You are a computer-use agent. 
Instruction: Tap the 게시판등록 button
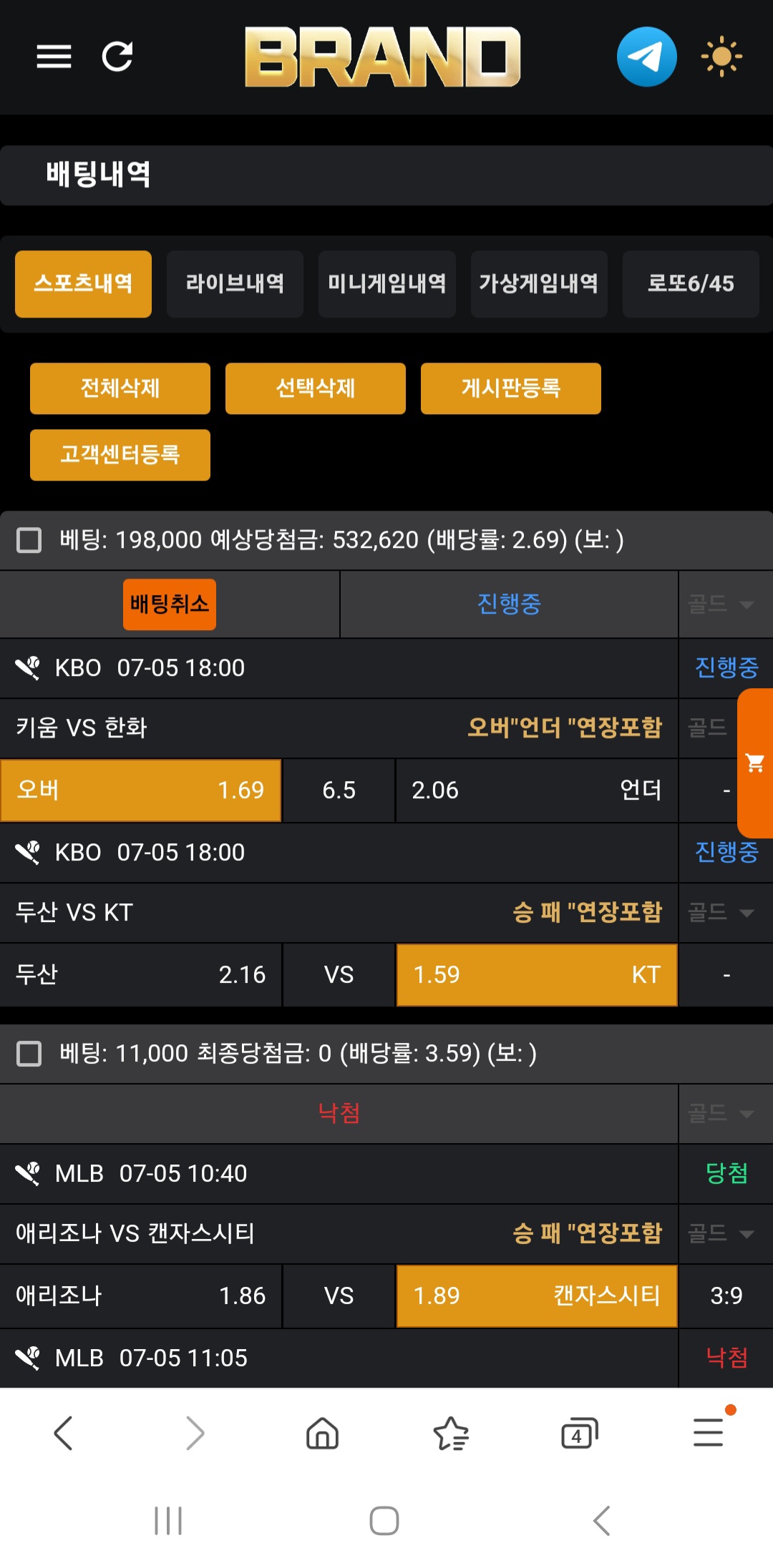coord(511,388)
